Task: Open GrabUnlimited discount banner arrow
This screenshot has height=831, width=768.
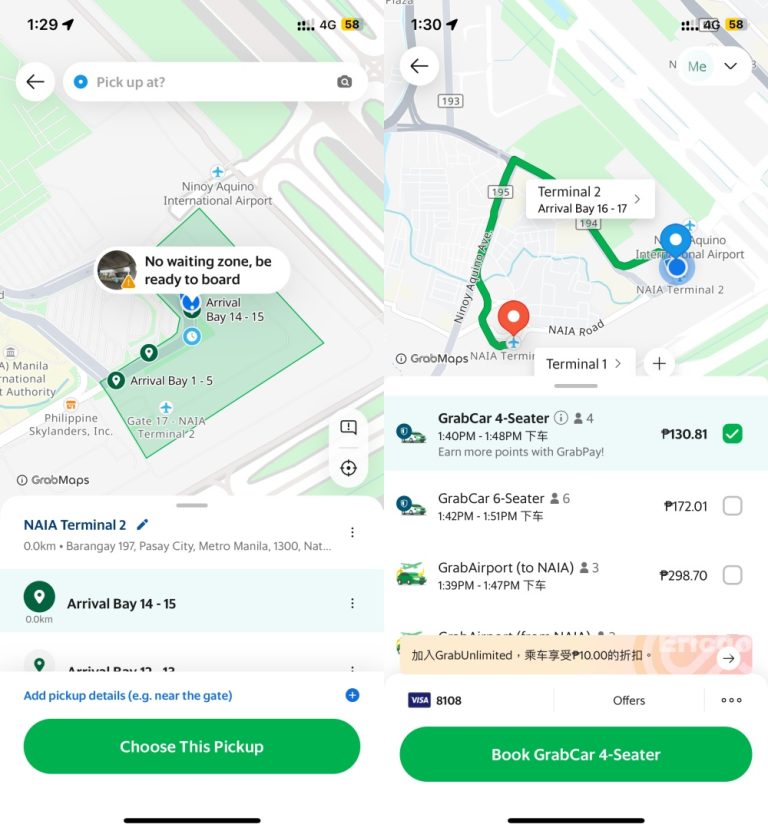Action: pos(729,657)
